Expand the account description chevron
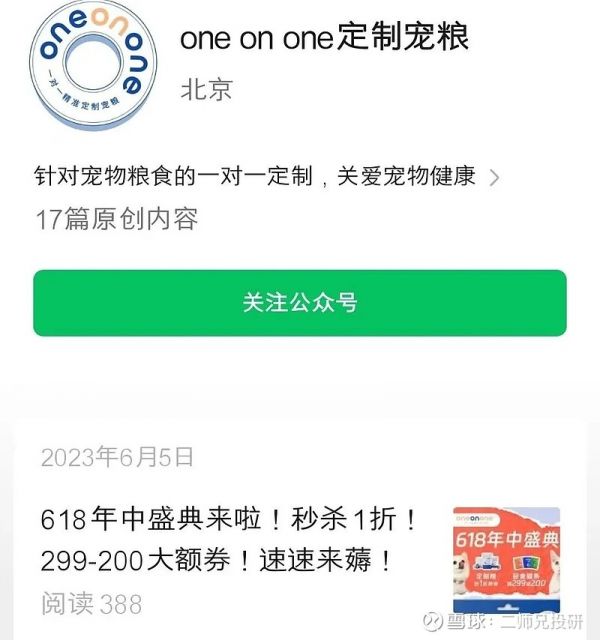The image size is (600, 640). 493,178
